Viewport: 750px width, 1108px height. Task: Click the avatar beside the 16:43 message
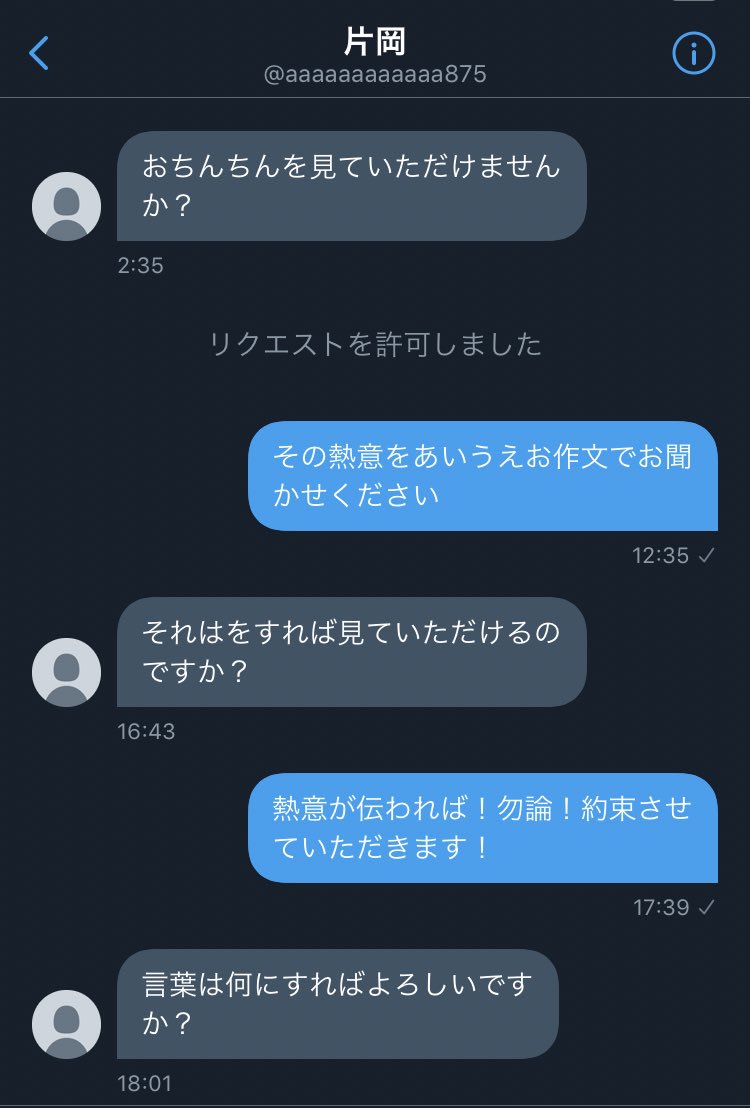click(x=65, y=672)
